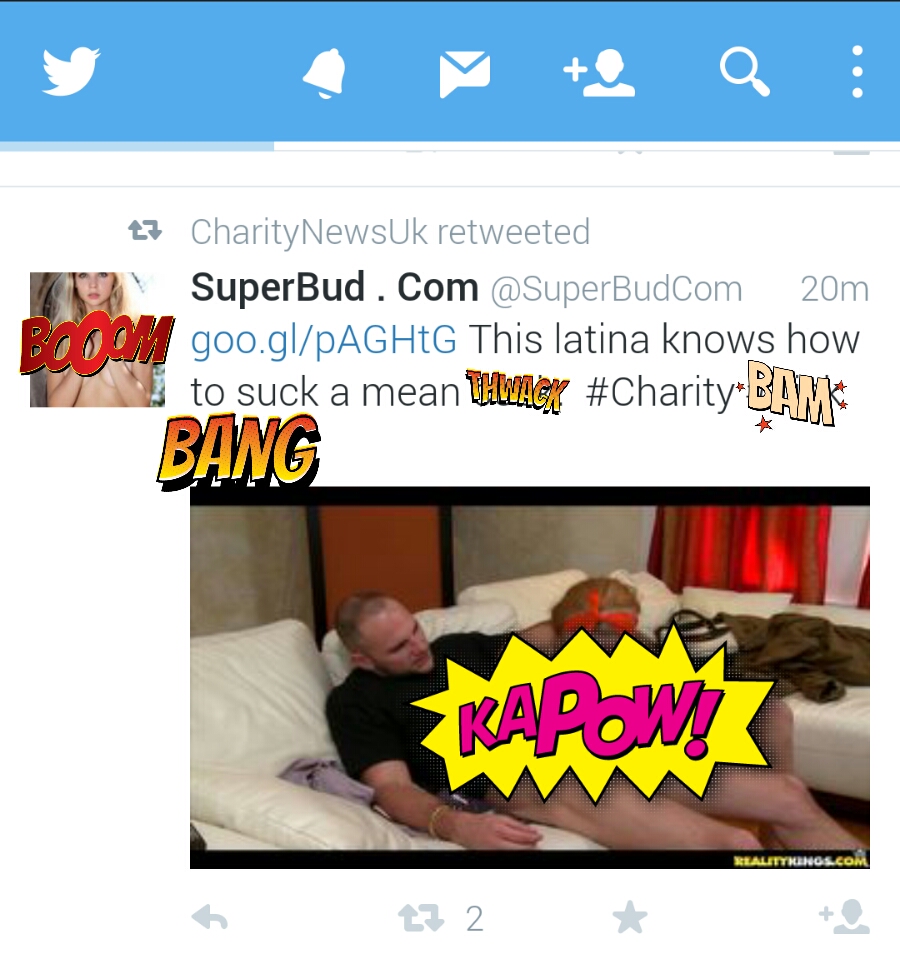Open the notifications bell

(x=324, y=72)
